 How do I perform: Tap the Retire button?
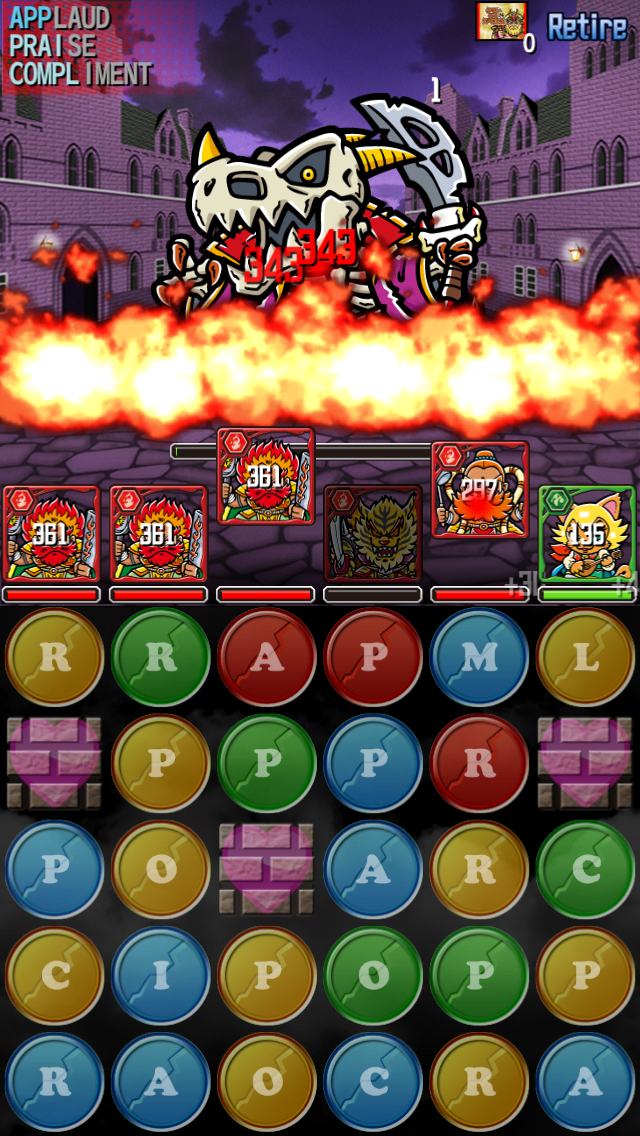[586, 28]
